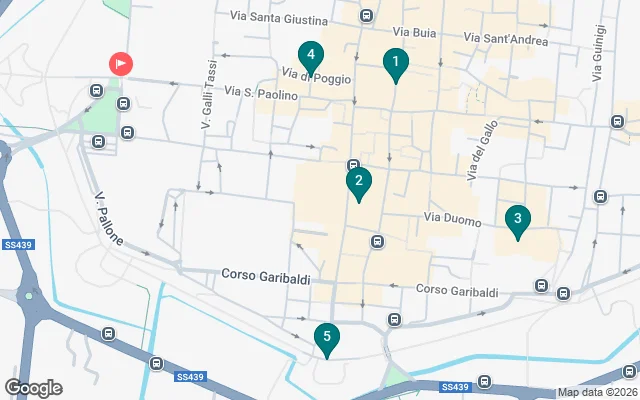Viewport: 640px width, 400px height.
Task: Choose map pin number 5
Action: (x=326, y=338)
